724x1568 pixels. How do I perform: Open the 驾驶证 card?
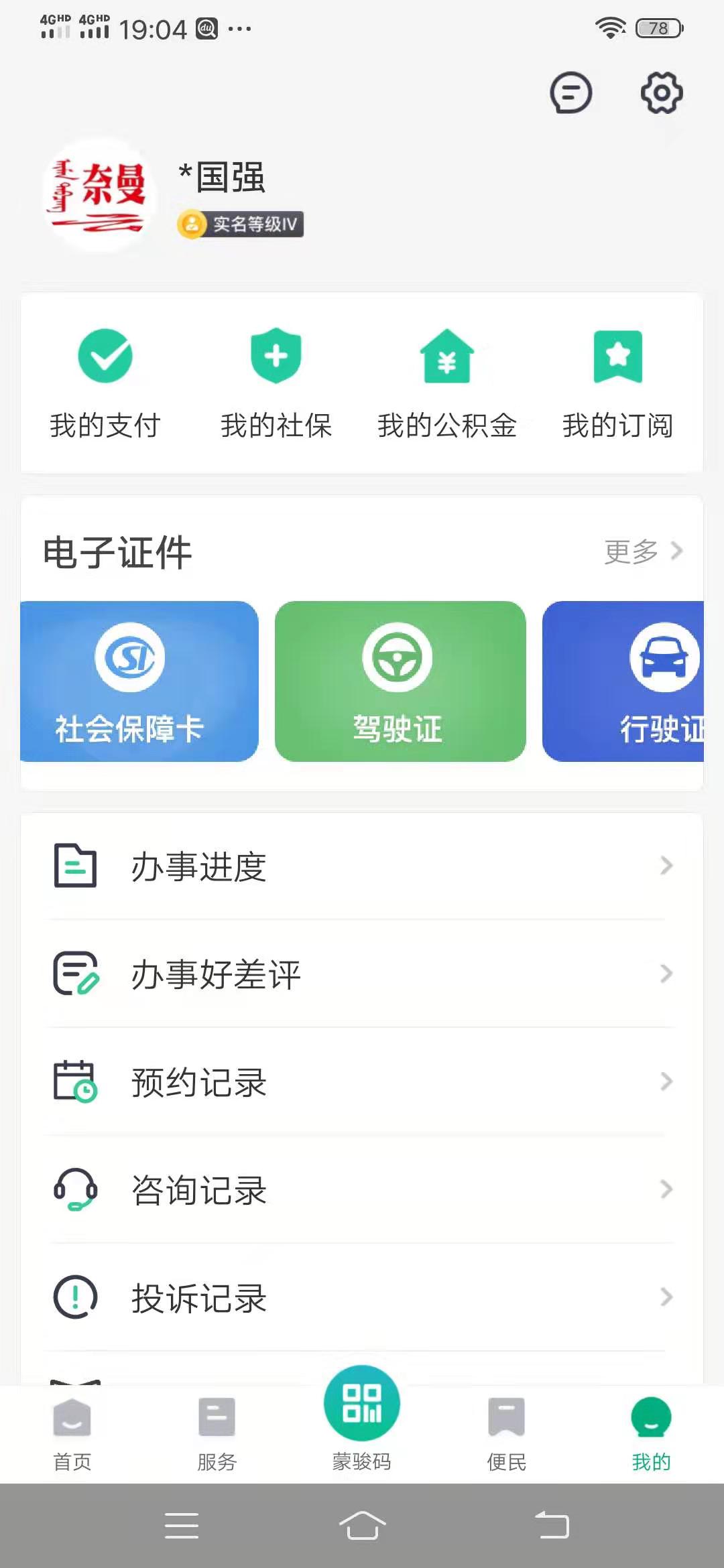coord(400,681)
